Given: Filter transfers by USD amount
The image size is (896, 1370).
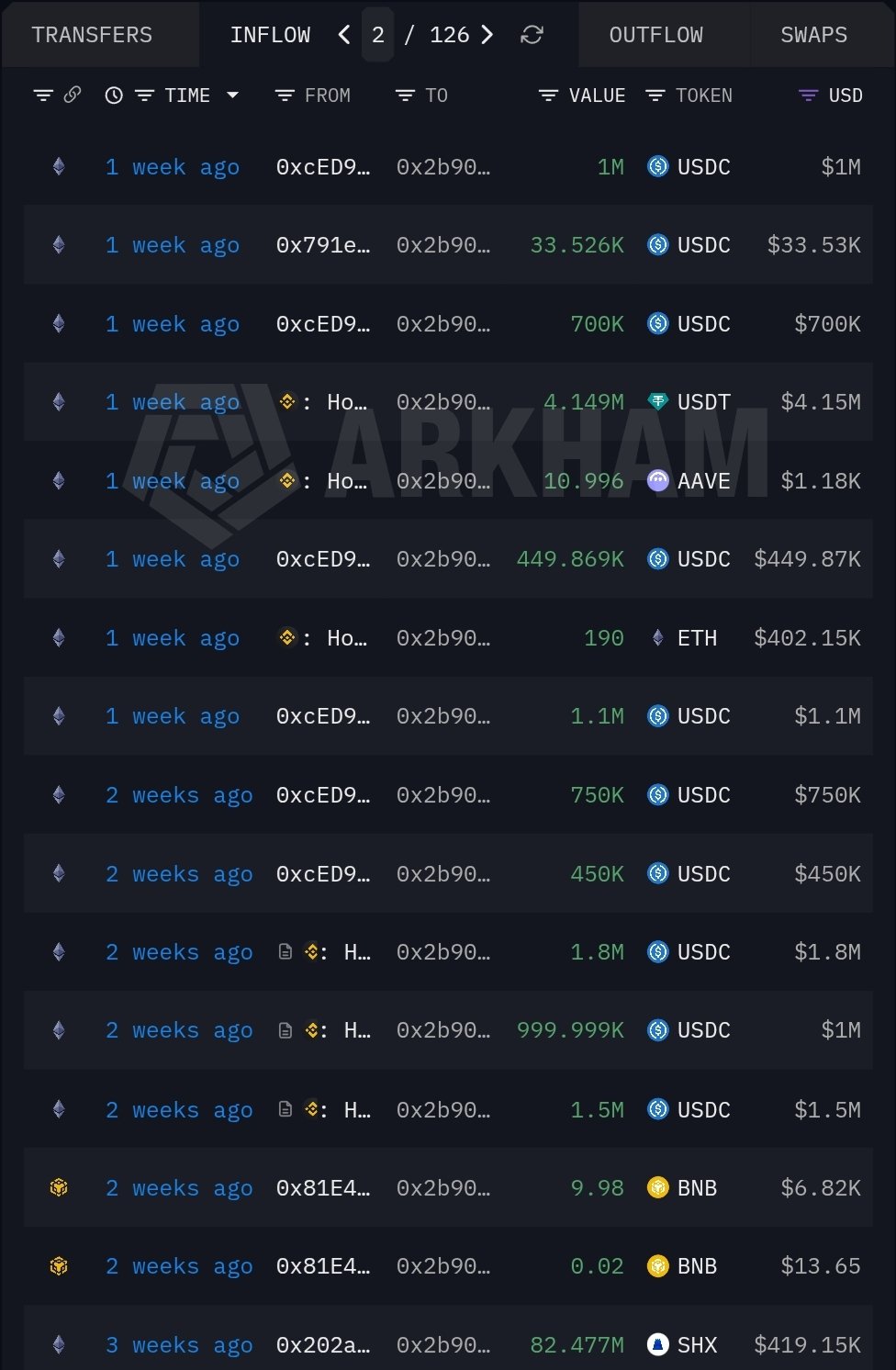Looking at the screenshot, I should click(808, 95).
